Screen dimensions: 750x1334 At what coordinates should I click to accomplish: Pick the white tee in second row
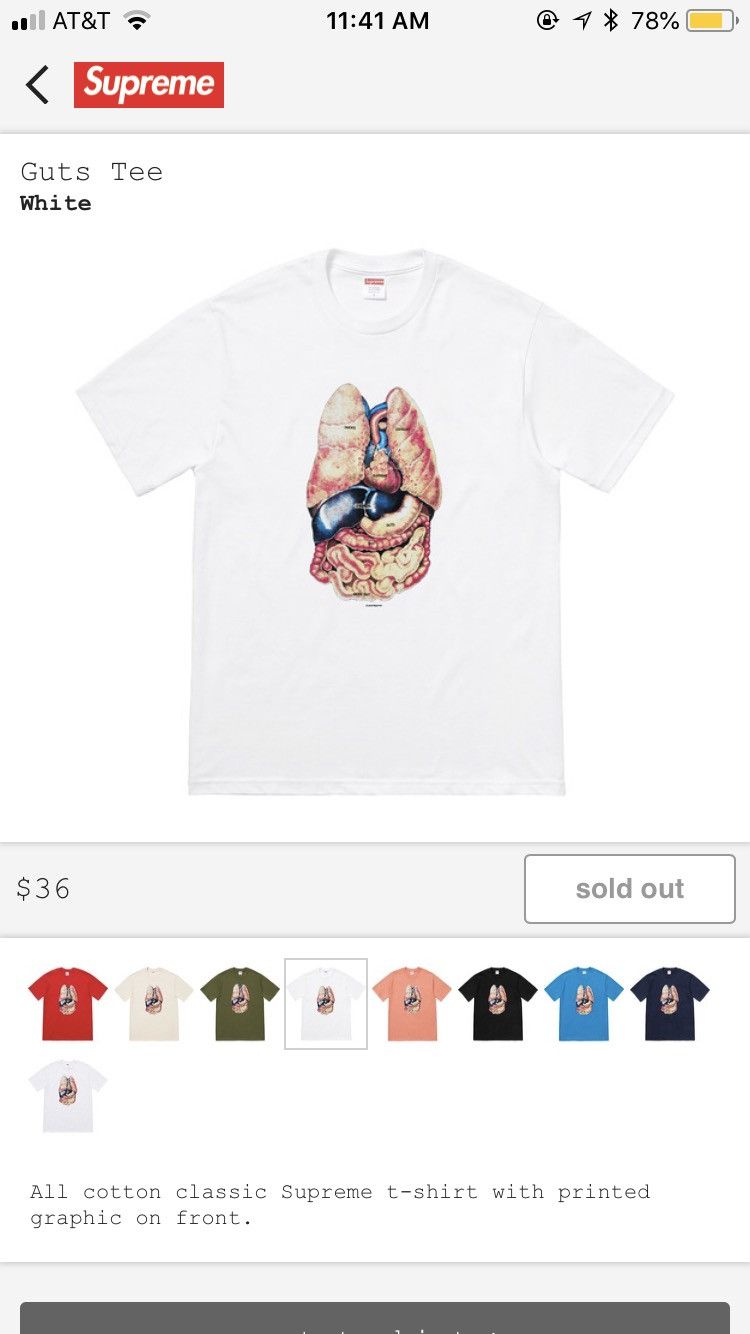(x=68, y=1095)
